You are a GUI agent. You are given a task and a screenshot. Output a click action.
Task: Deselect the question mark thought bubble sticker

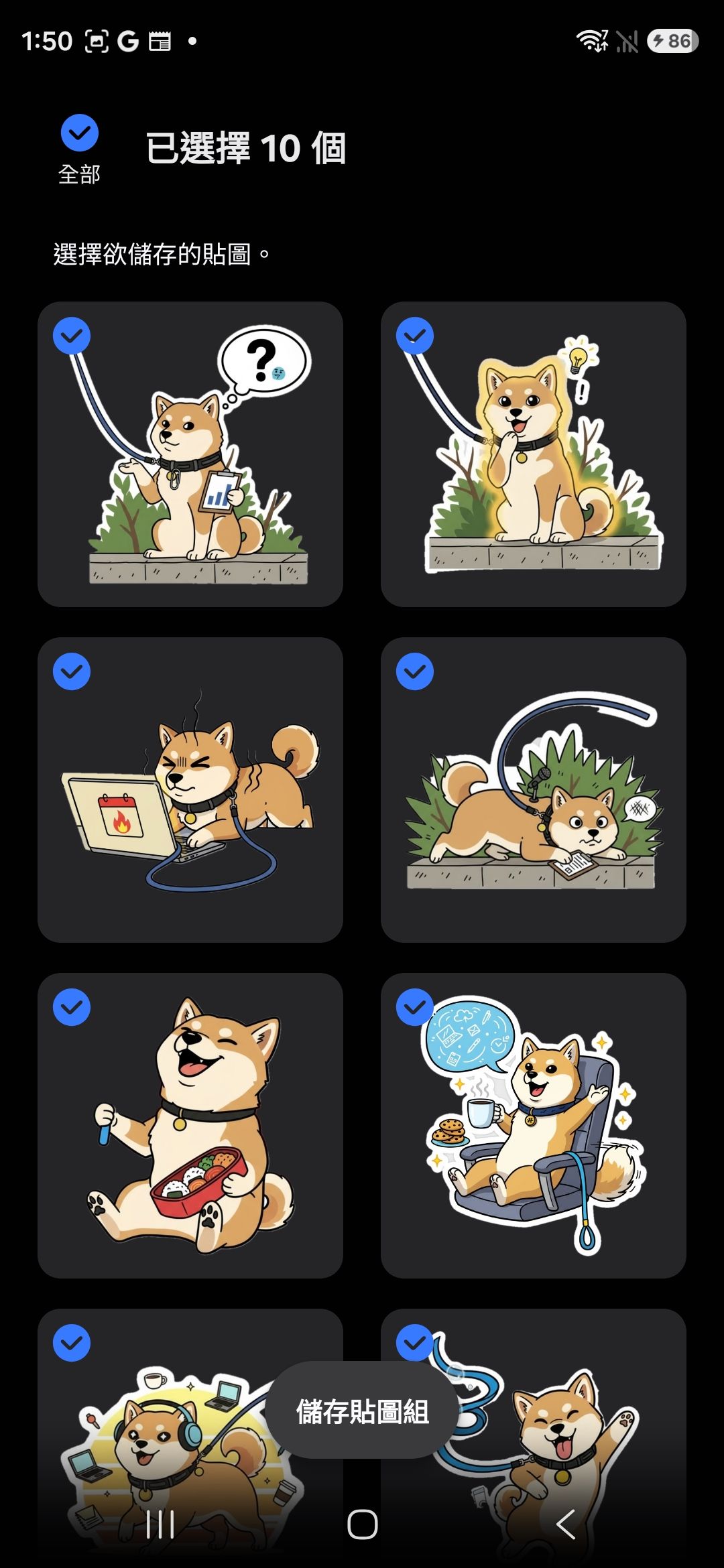[x=72, y=336]
